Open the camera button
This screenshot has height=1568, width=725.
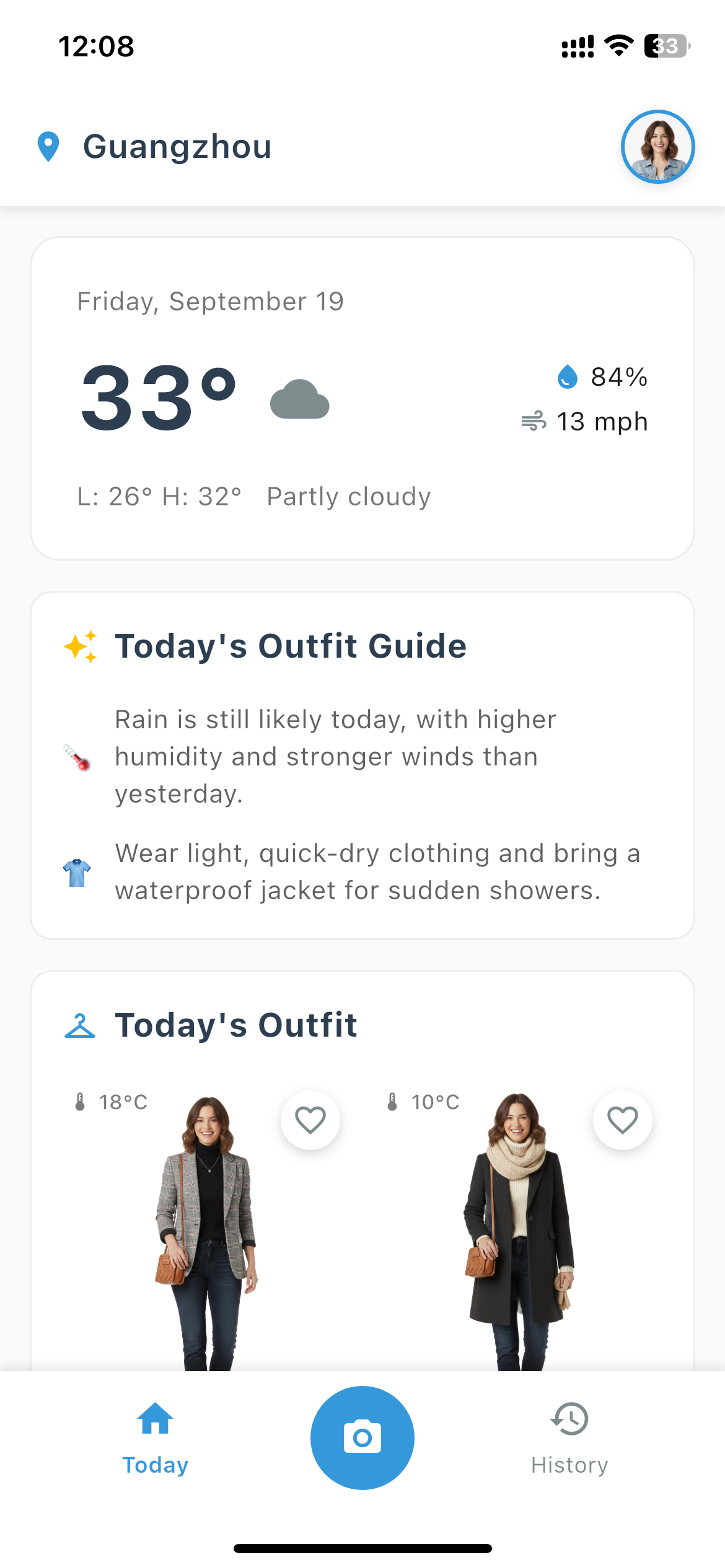(x=362, y=1438)
